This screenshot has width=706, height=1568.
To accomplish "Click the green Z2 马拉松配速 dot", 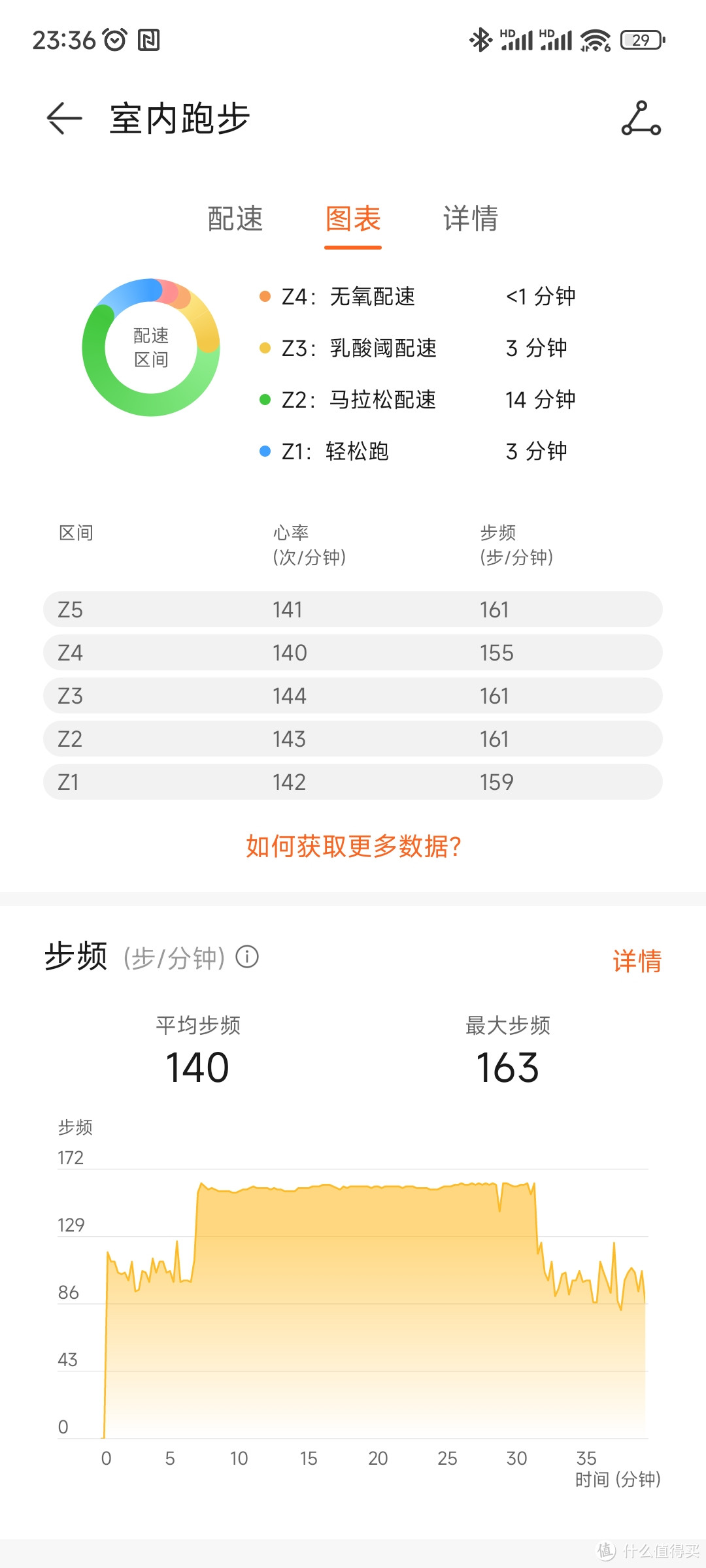I will pos(265,399).
